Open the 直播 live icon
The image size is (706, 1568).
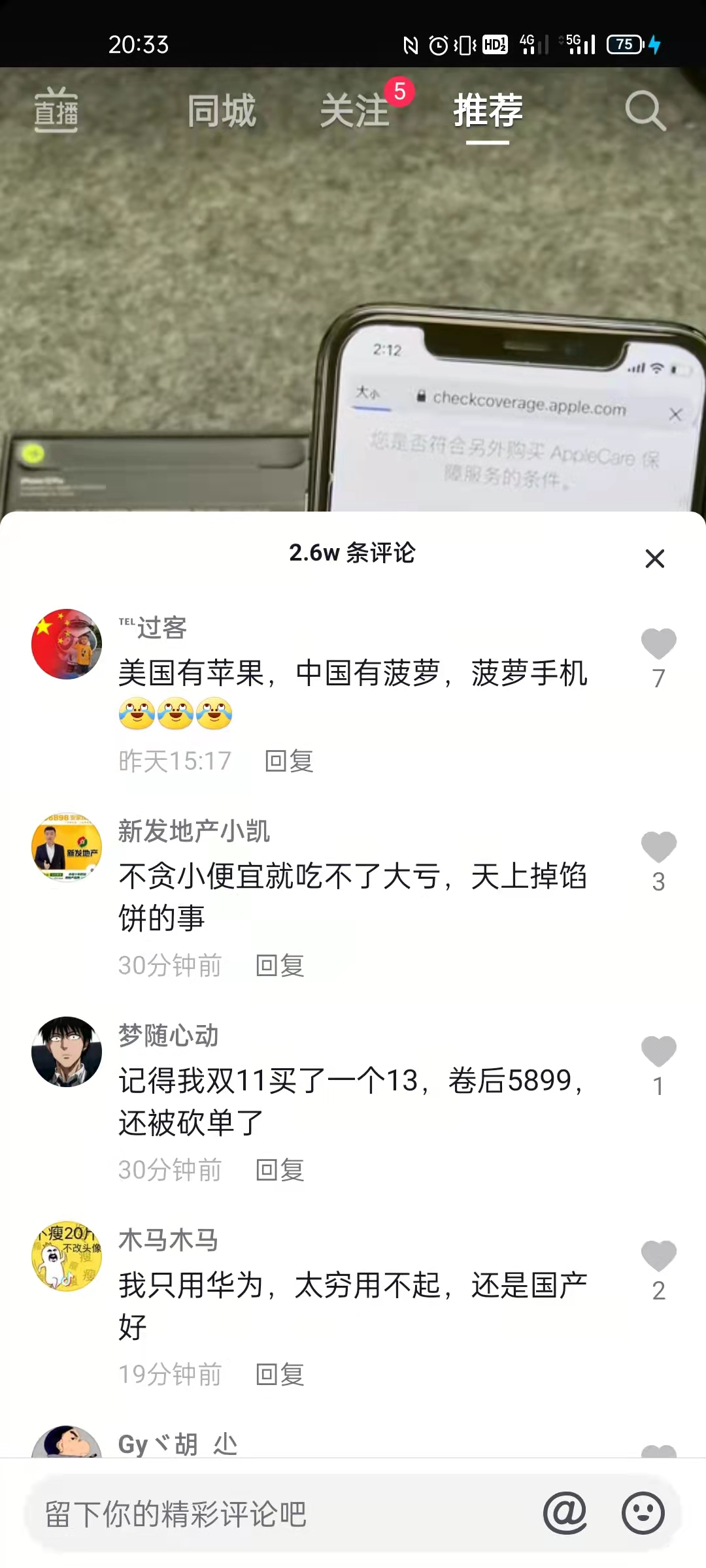56,110
